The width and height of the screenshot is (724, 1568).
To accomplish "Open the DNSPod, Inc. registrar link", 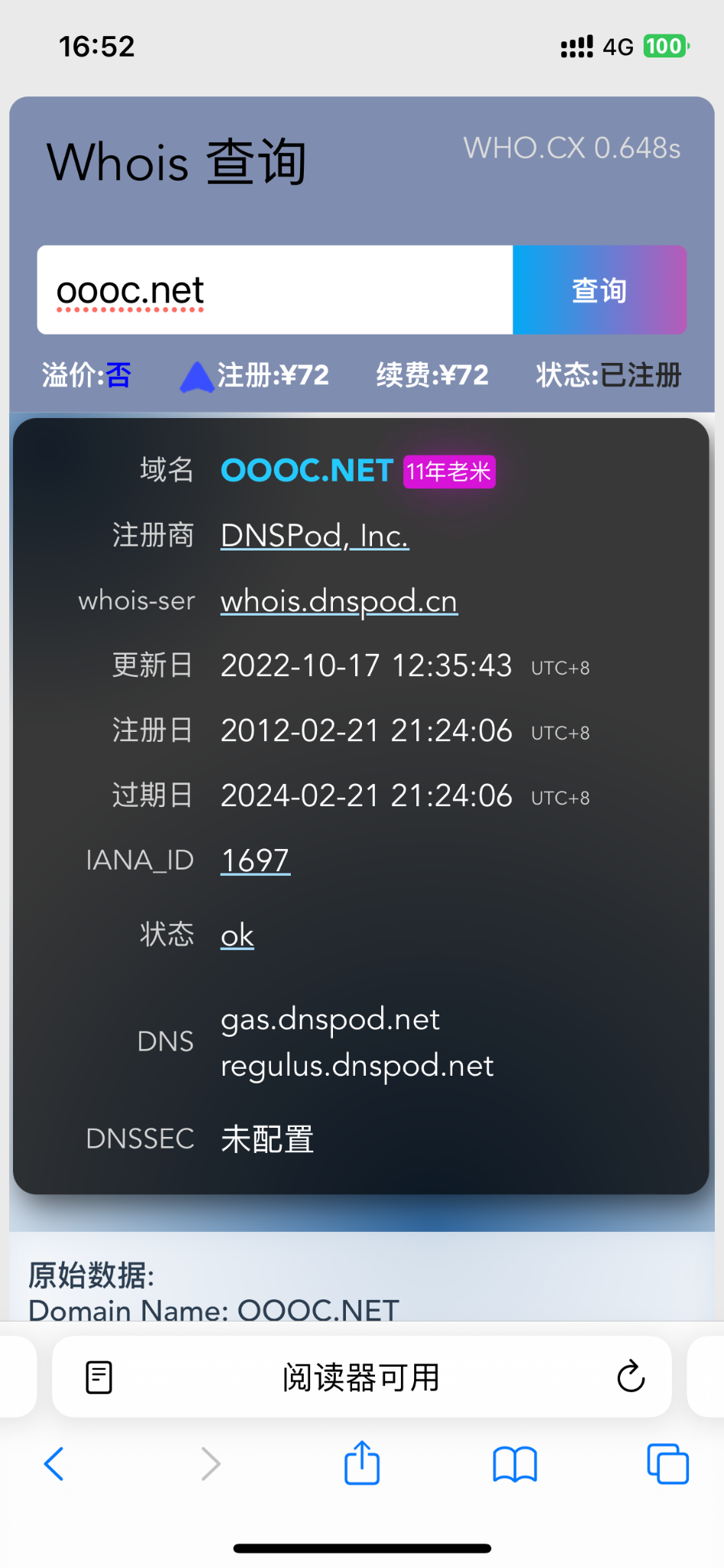I will (x=315, y=536).
